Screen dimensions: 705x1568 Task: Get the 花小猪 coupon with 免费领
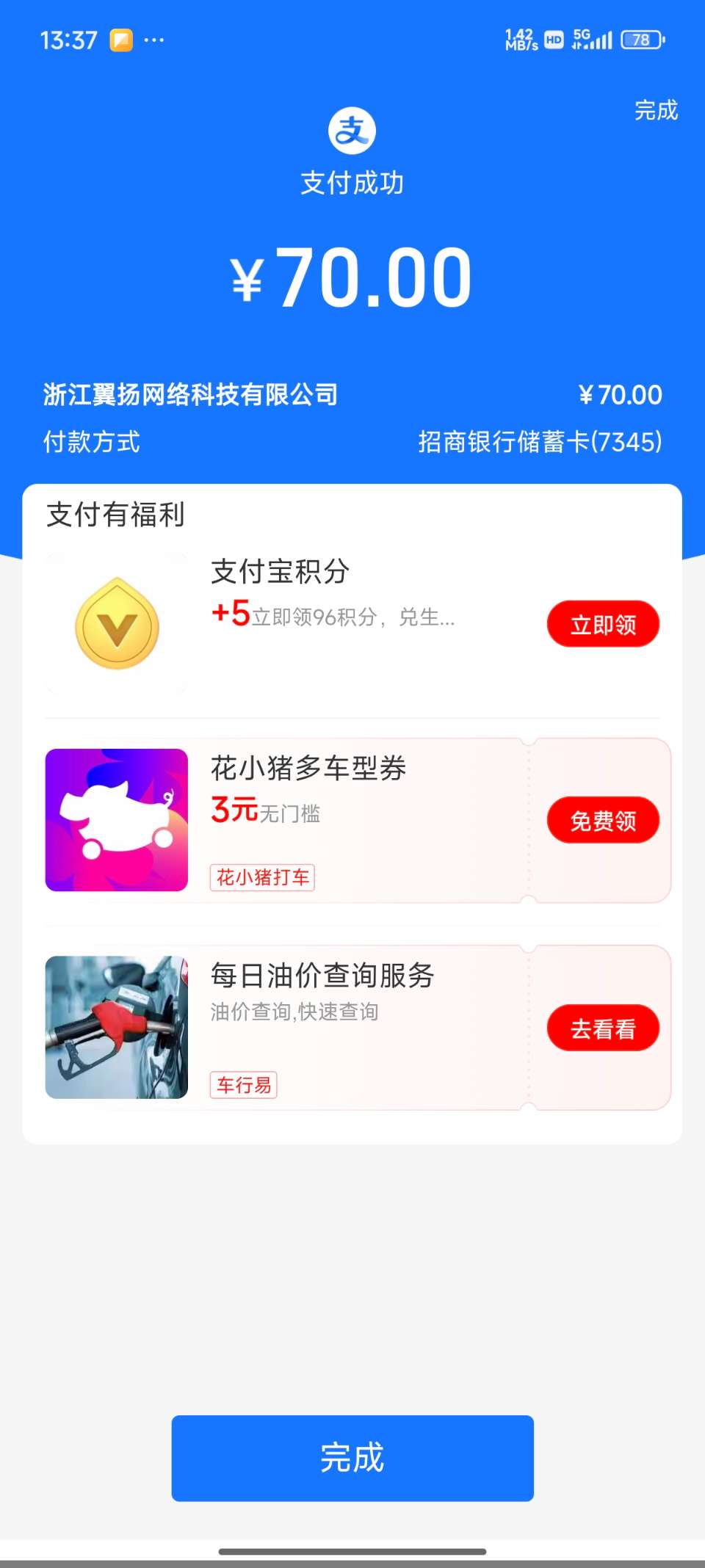pyautogui.click(x=603, y=820)
